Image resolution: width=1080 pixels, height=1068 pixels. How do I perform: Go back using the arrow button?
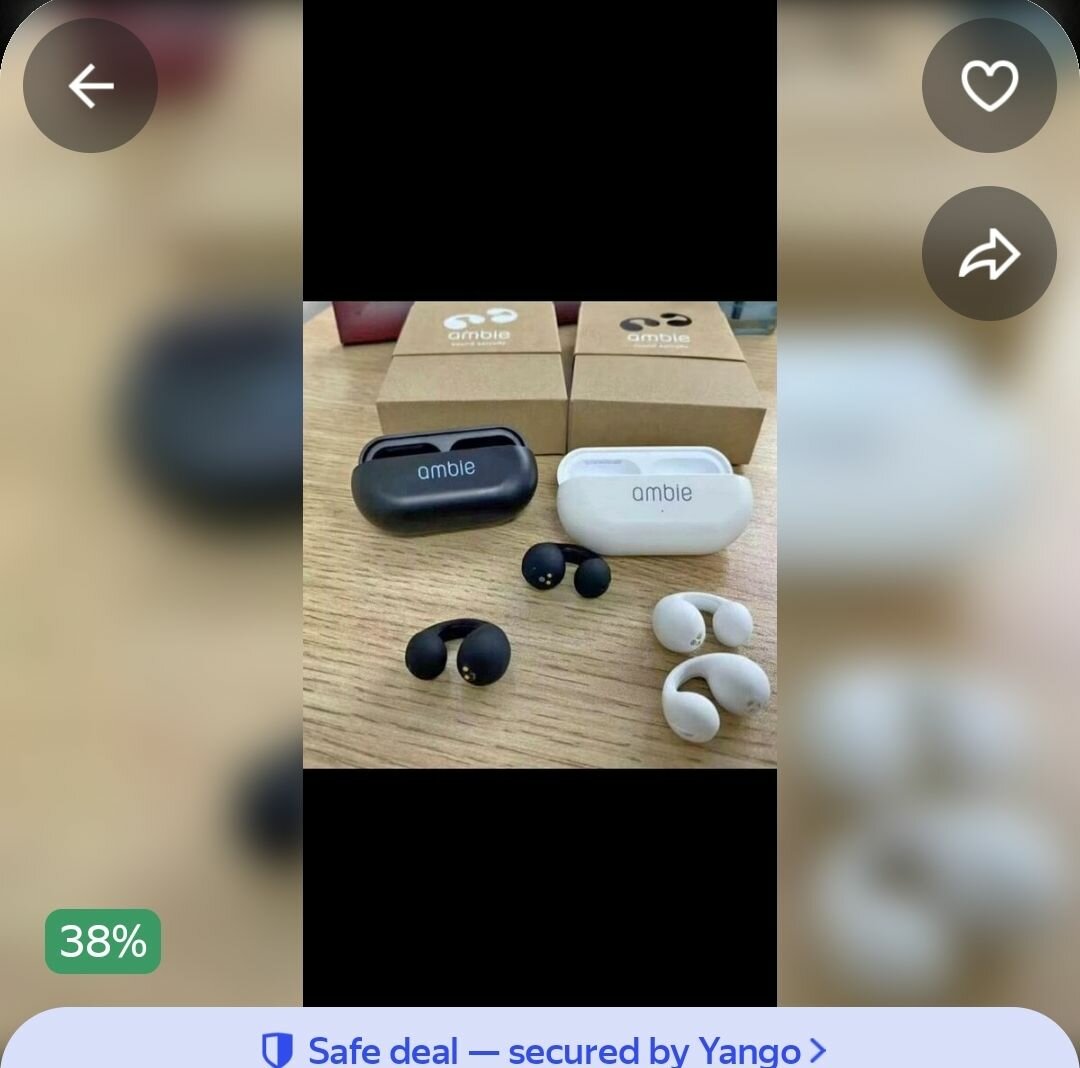(x=90, y=86)
